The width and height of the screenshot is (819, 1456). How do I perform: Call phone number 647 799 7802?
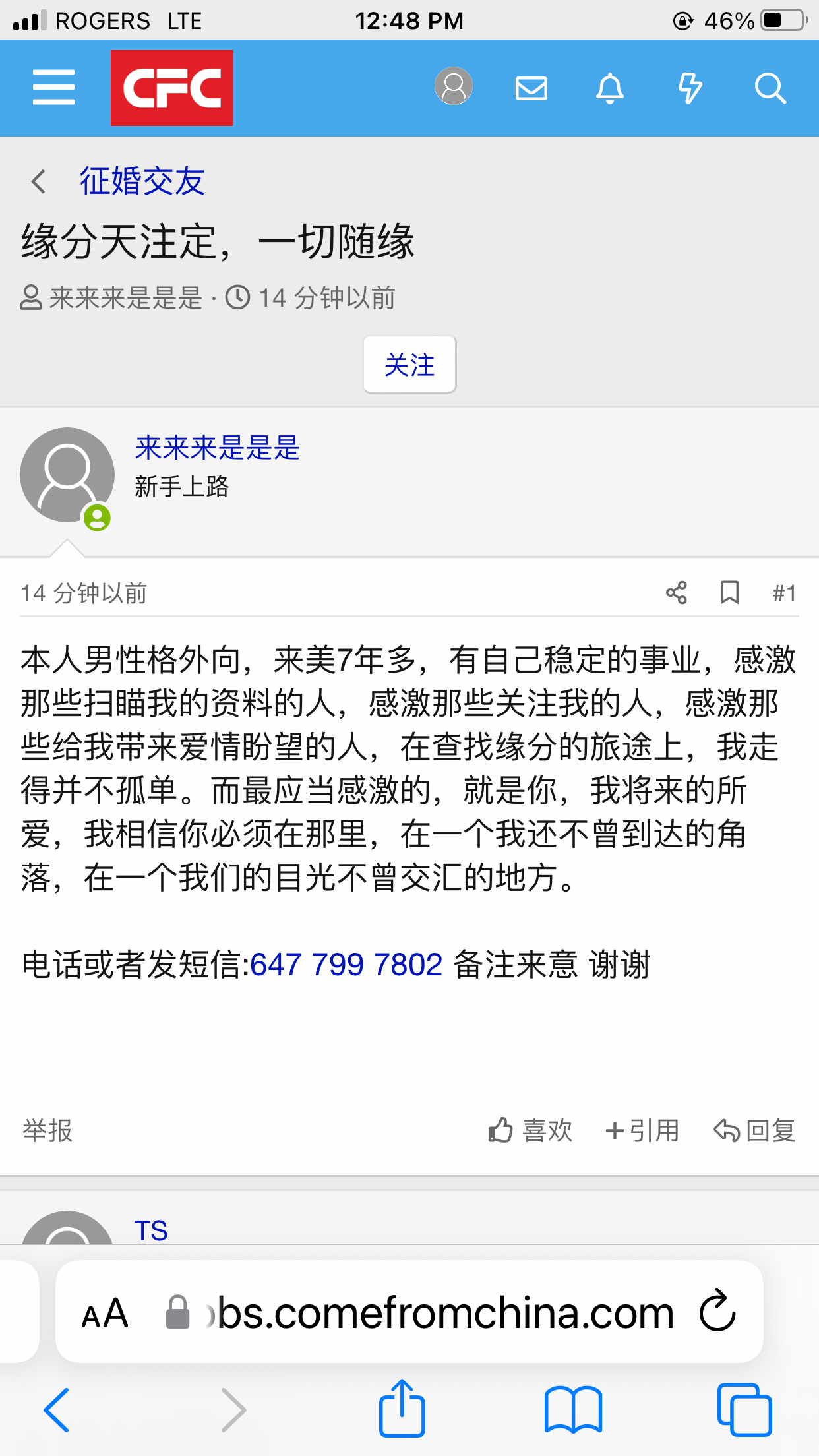346,965
